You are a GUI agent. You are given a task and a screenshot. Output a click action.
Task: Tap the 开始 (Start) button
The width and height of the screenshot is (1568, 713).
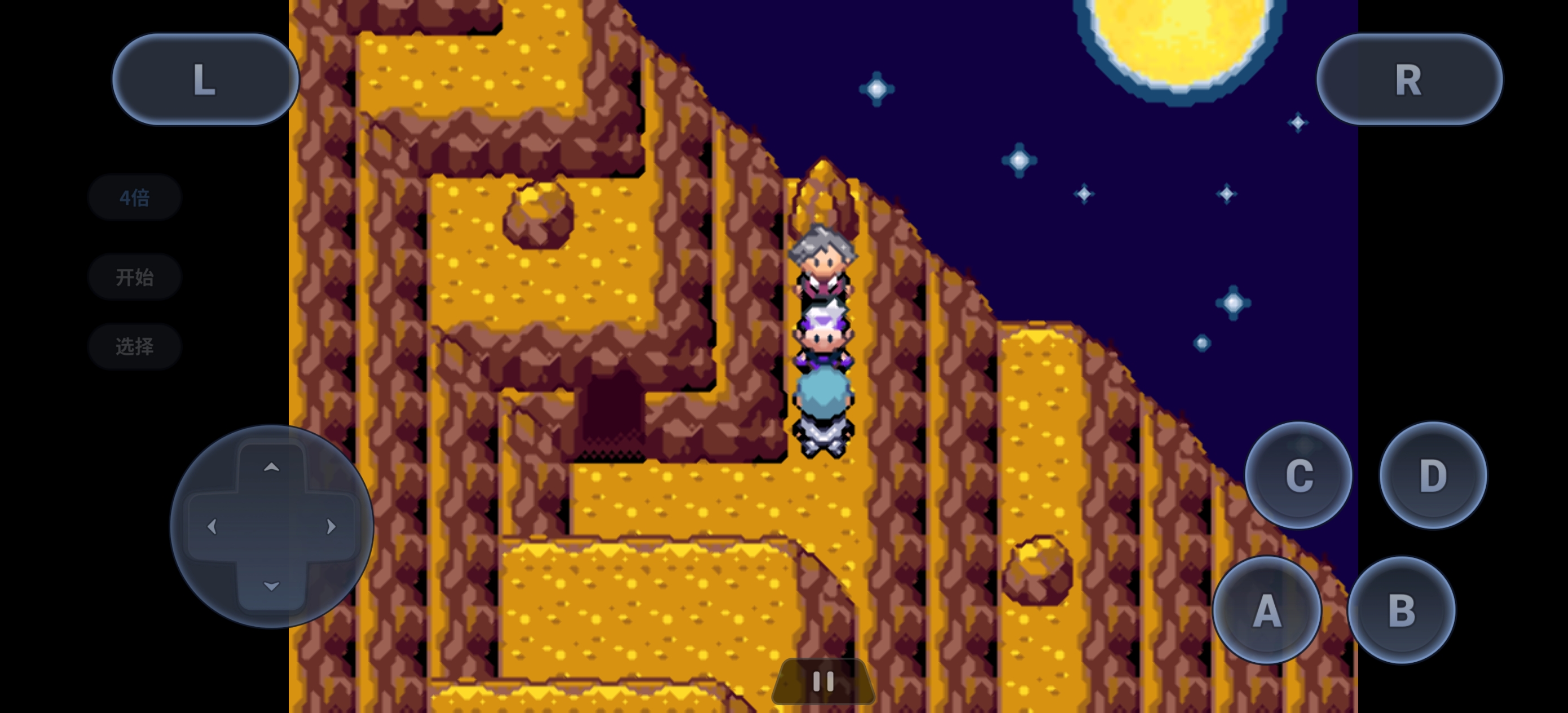135,277
